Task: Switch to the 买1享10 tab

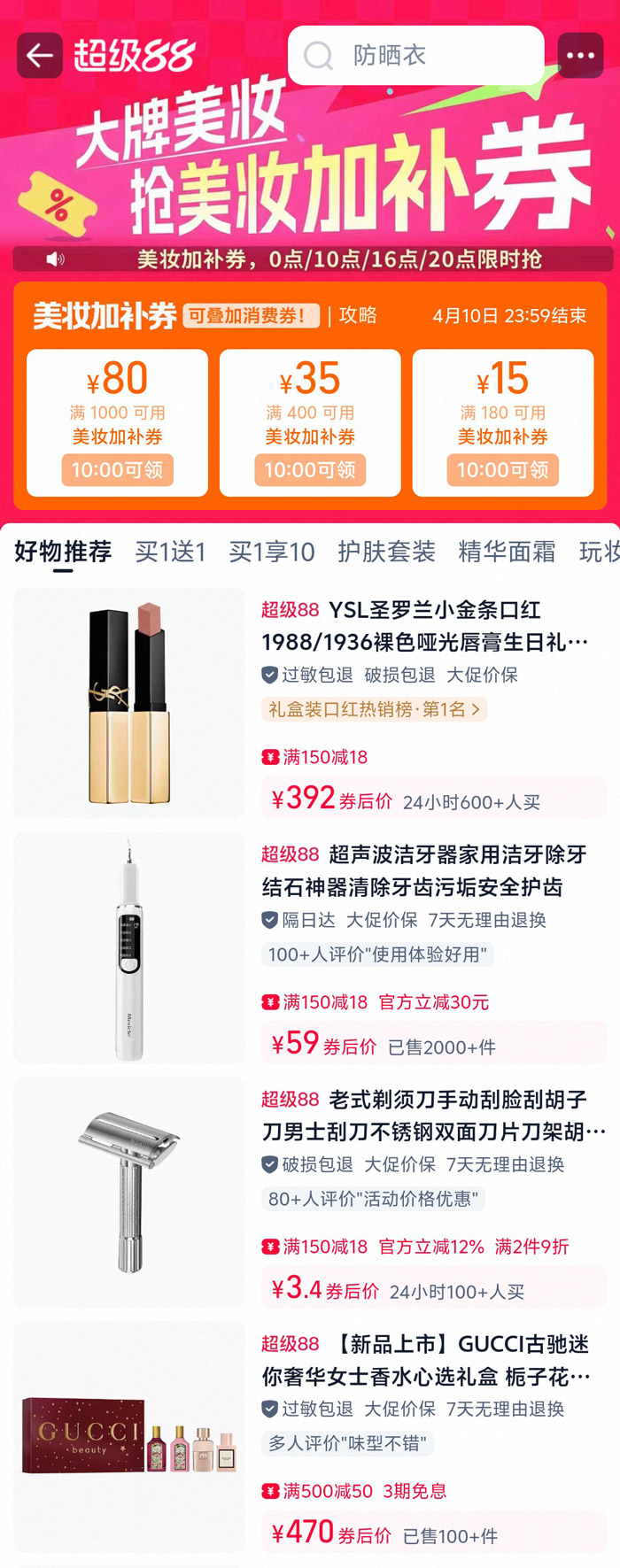Action: (272, 552)
